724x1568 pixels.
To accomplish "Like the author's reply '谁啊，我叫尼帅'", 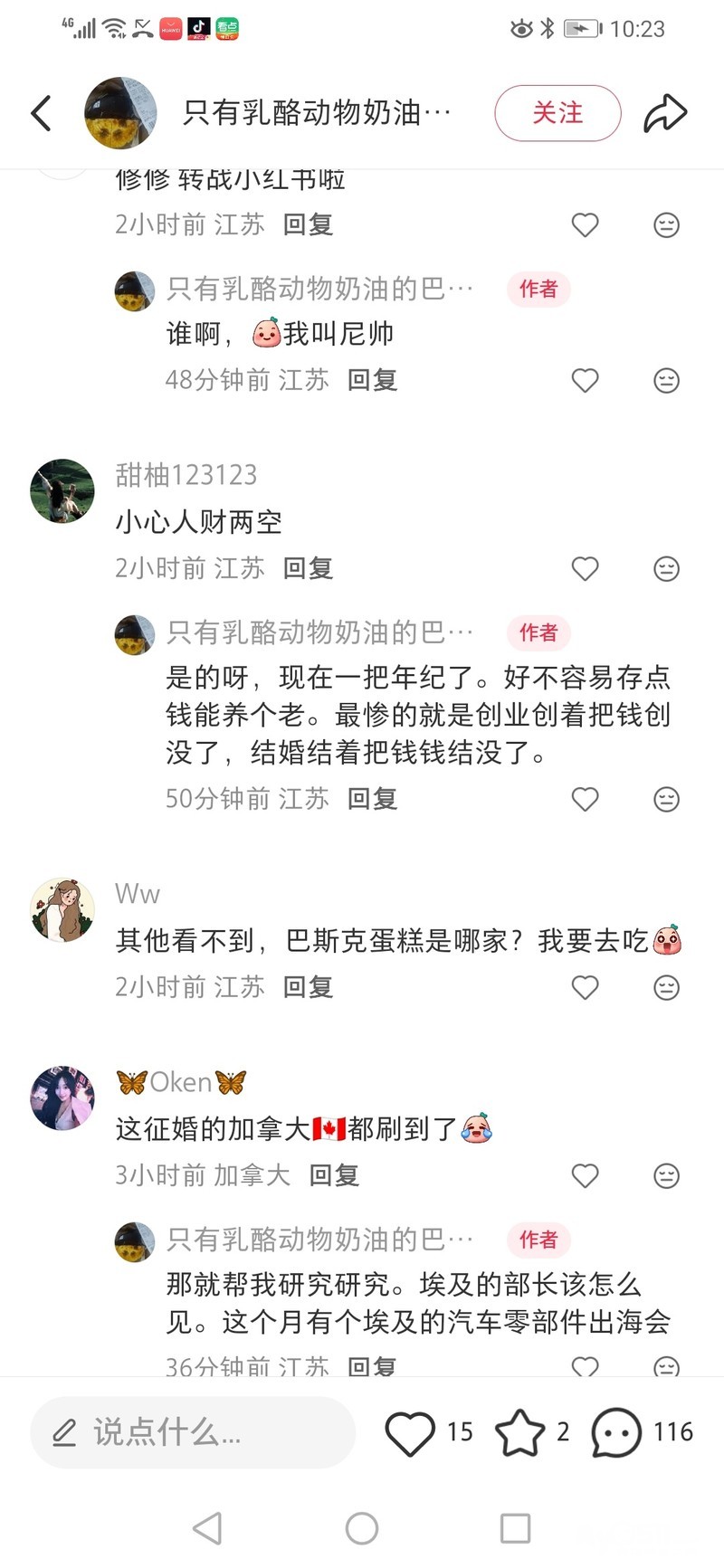I will click(x=586, y=380).
